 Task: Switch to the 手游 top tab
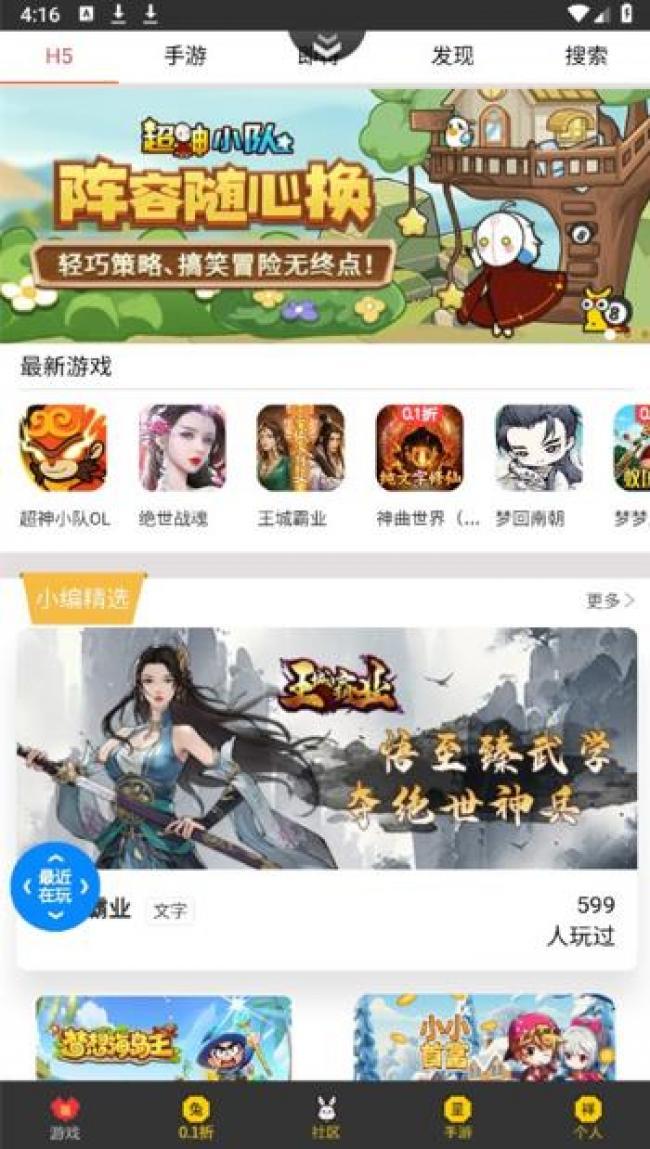[185, 56]
